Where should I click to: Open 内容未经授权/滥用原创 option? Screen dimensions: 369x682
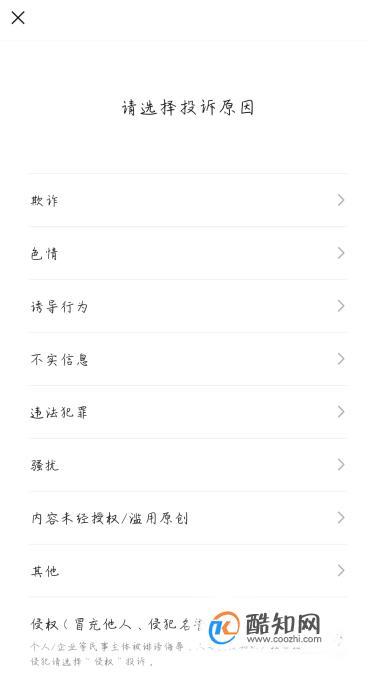188,518
